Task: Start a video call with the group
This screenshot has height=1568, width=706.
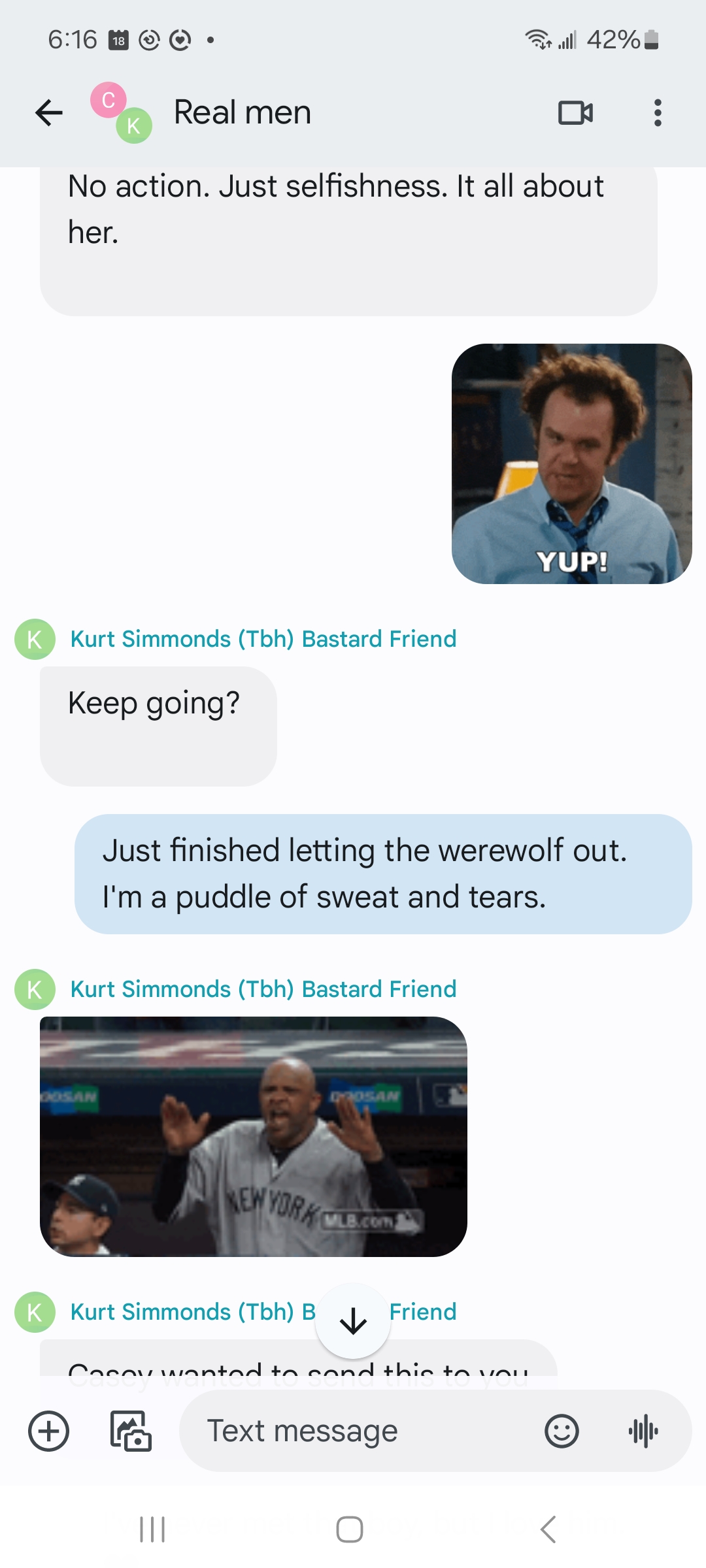Action: (x=575, y=112)
